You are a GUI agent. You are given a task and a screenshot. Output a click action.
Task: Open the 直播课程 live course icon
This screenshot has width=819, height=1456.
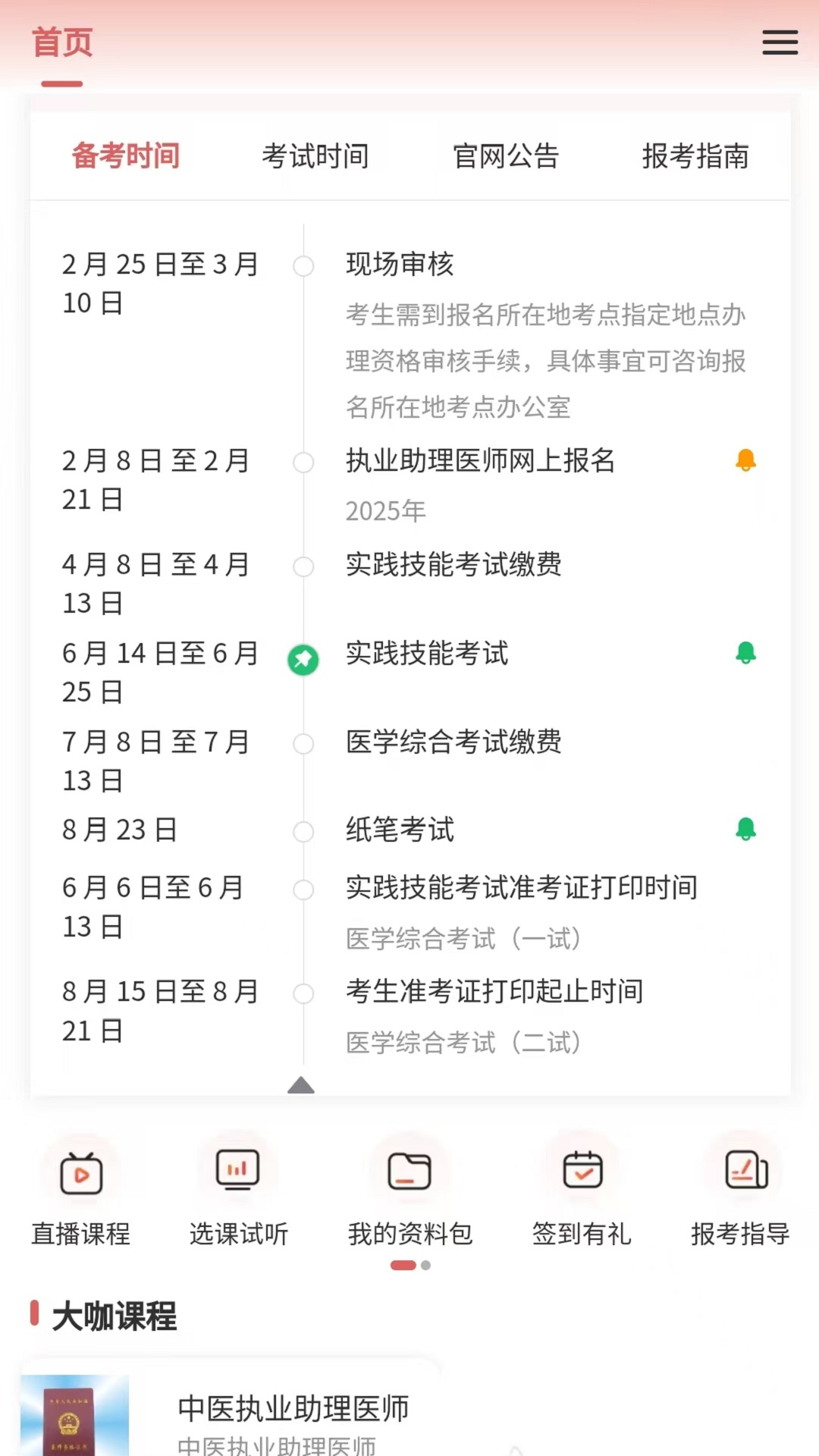81,1172
